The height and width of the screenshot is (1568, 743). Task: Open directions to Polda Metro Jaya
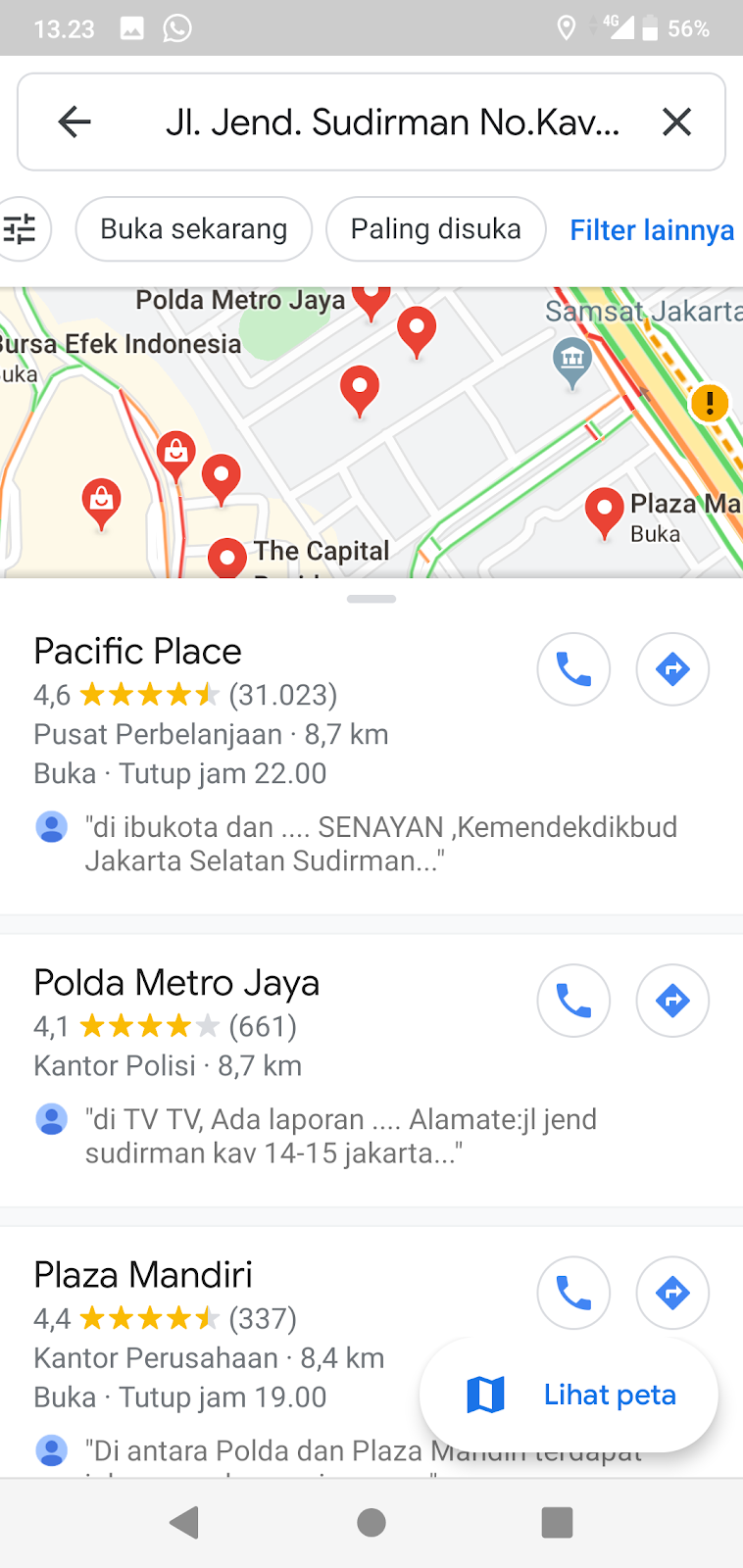[x=672, y=1000]
